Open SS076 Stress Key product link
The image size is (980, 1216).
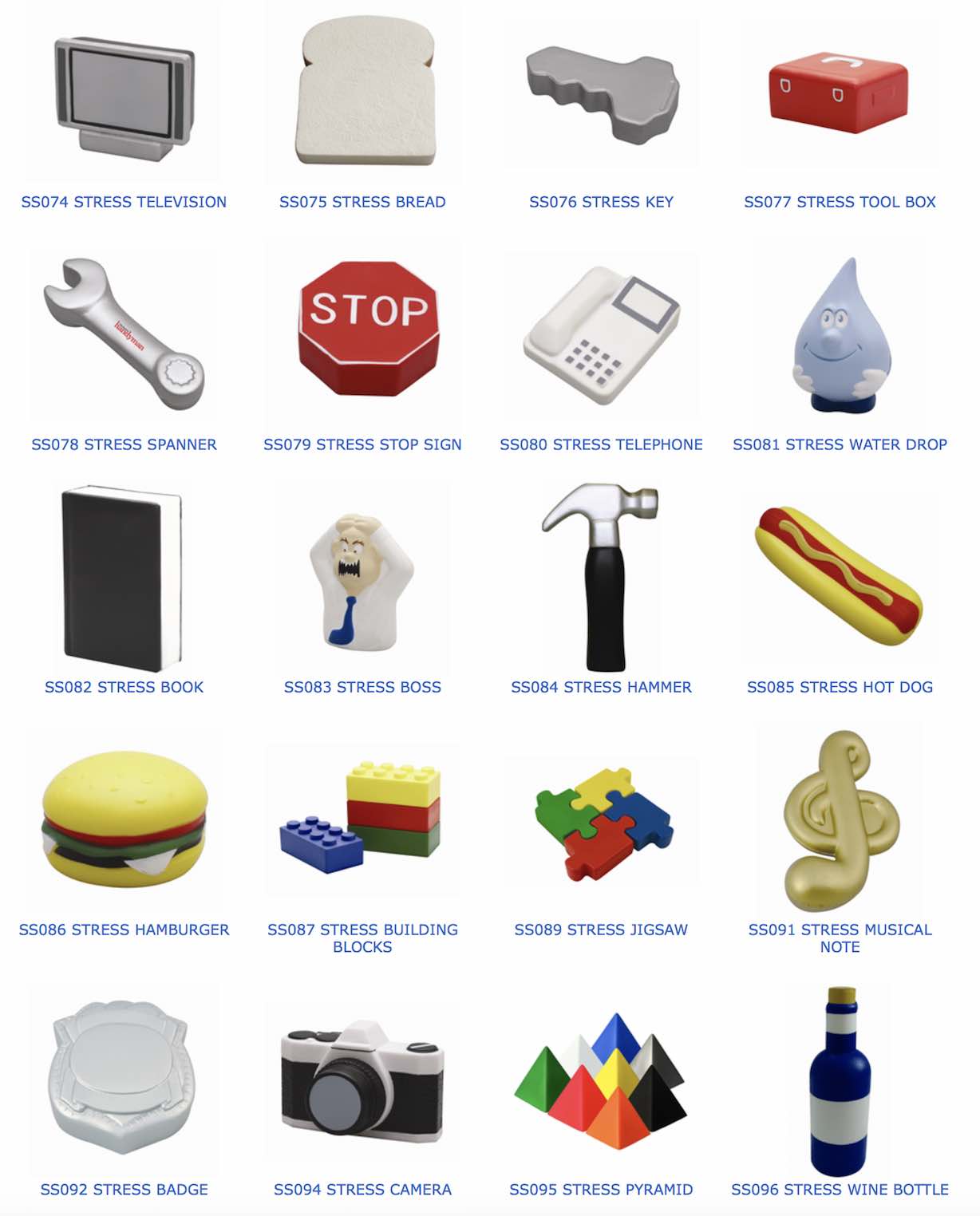click(601, 202)
